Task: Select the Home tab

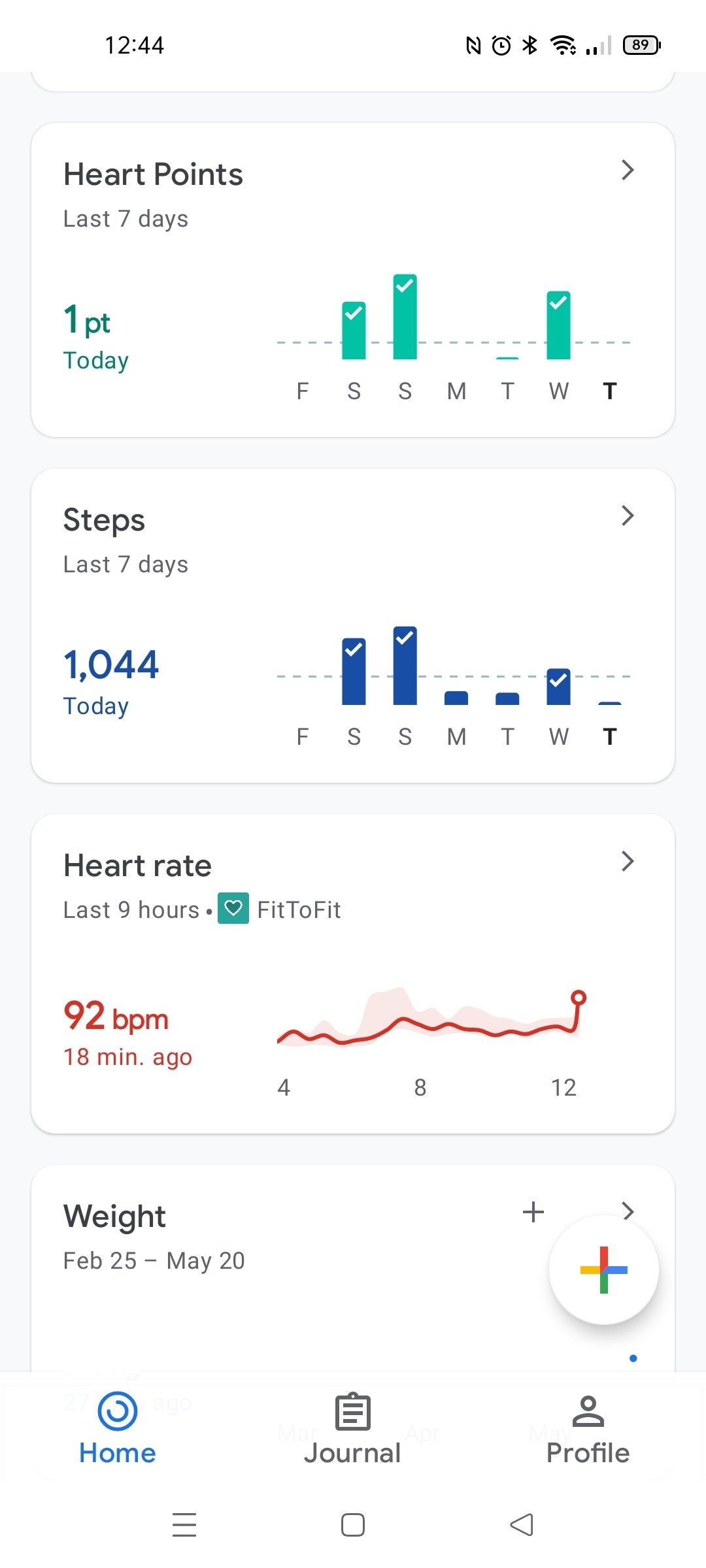Action: coord(118,1429)
